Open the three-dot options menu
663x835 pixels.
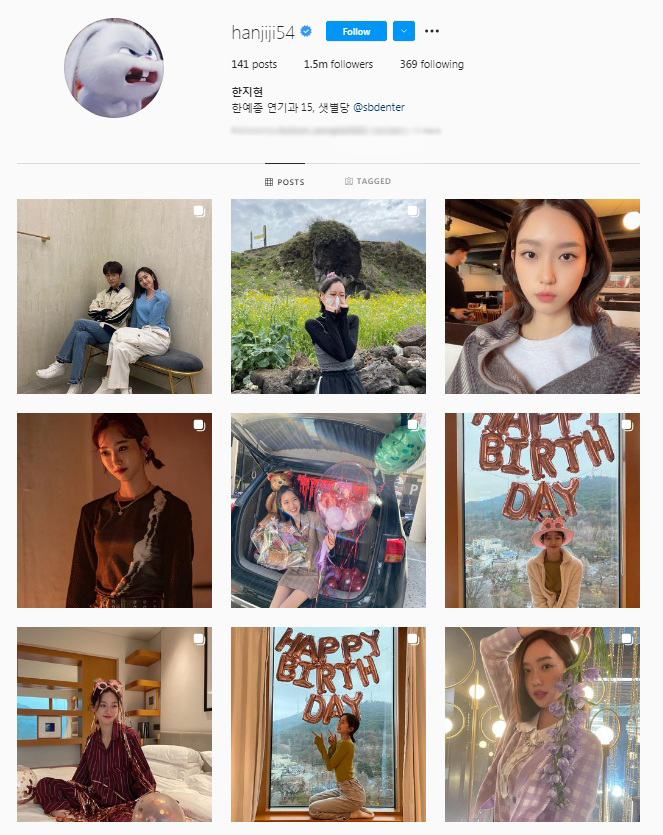[432, 31]
